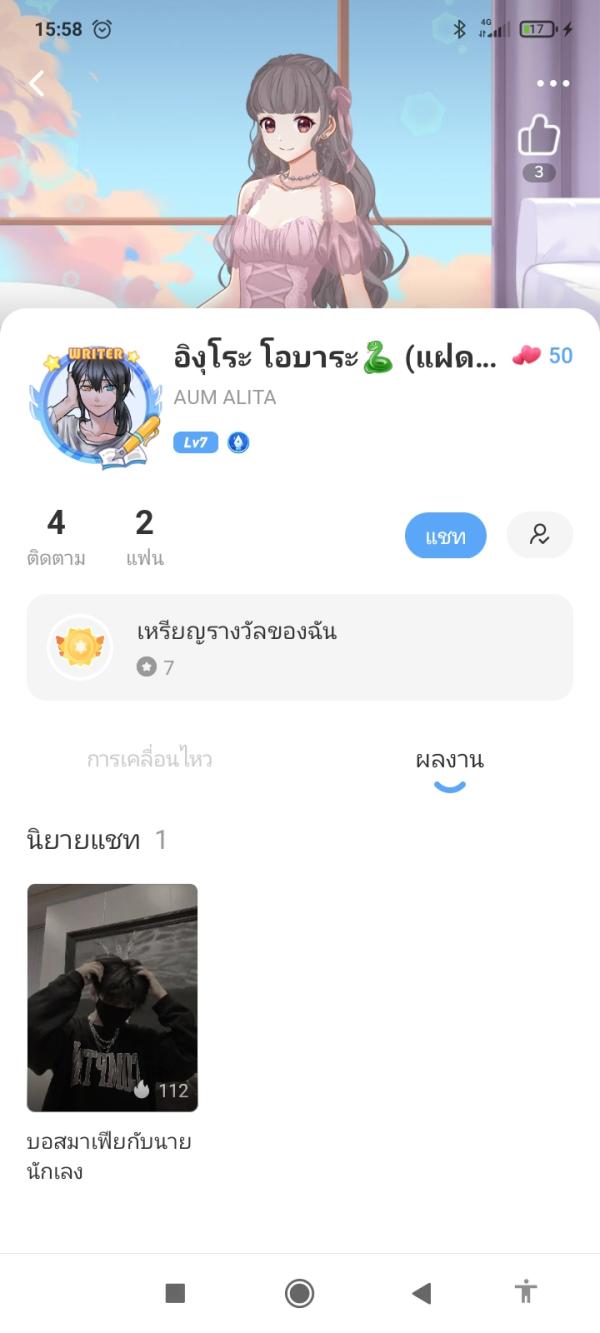The height and width of the screenshot is (1333, 600).
Task: Open the novel บอสมาเฟียกับนายนักเลง
Action: [x=112, y=998]
